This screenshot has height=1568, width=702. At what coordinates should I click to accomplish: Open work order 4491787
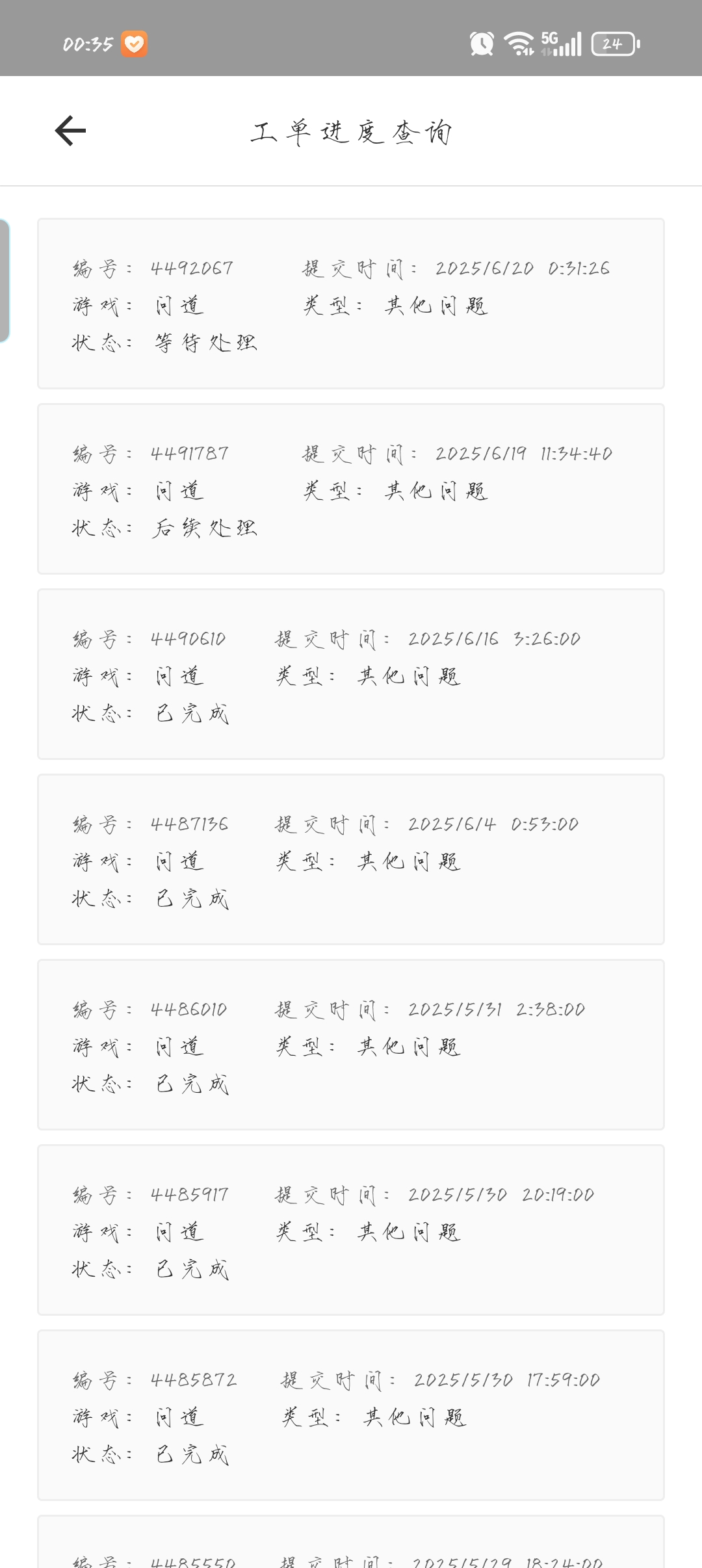click(x=351, y=489)
